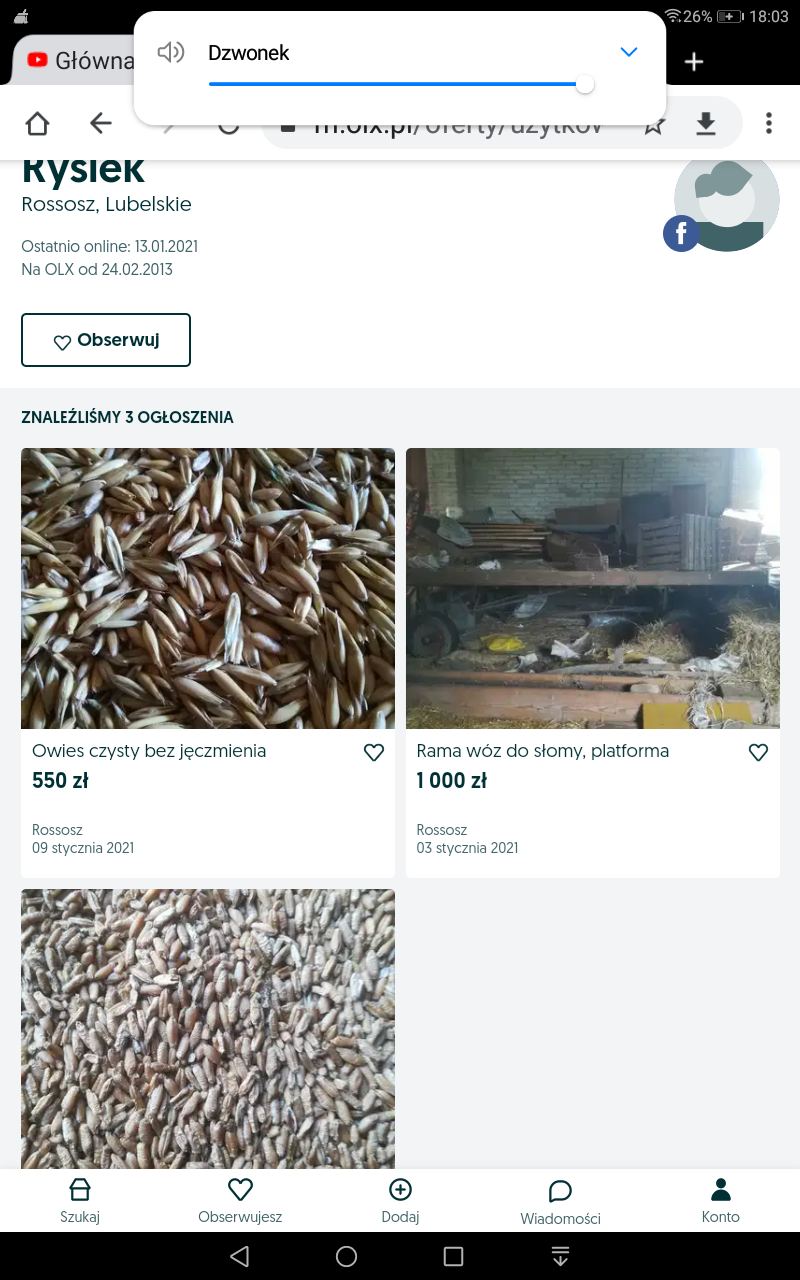Switch to the Główna browser tab
The image size is (800, 1280).
(75, 61)
